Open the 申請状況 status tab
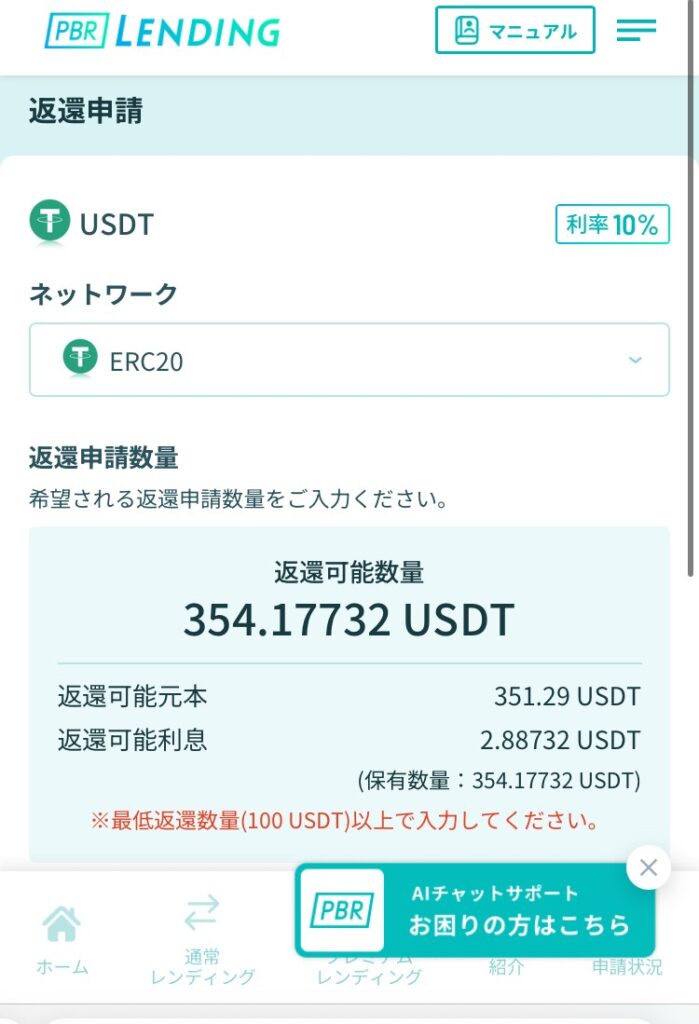699x1024 pixels. pos(626,967)
